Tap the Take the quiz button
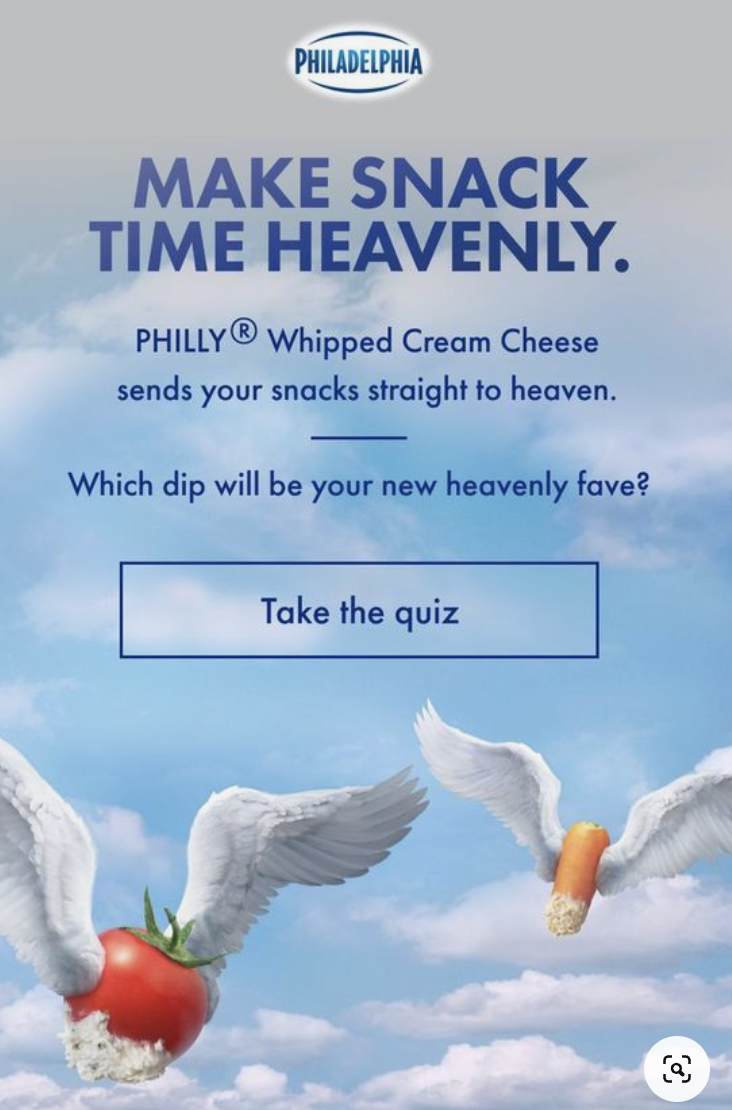This screenshot has width=732, height=1110. (x=359, y=610)
